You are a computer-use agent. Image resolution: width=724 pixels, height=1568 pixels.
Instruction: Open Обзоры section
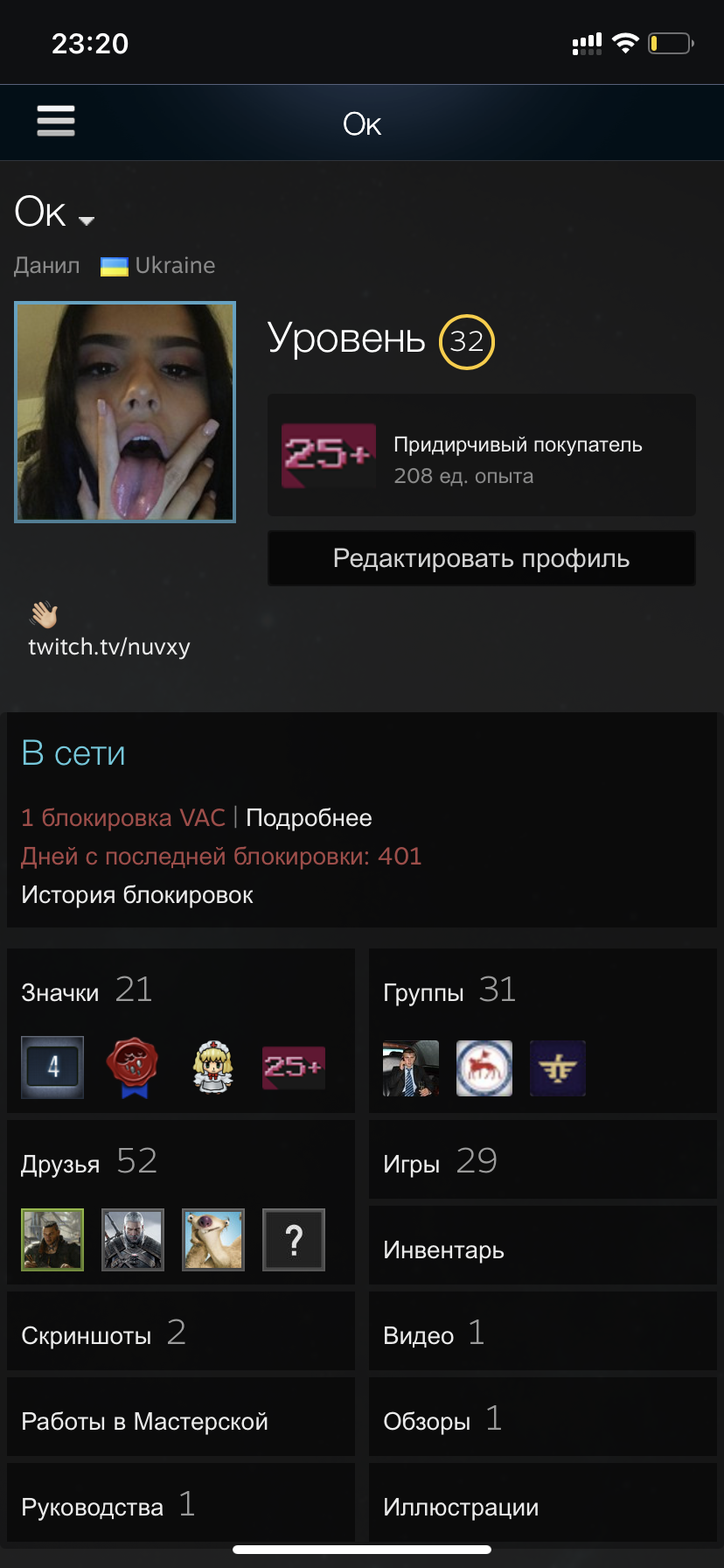543,1417
